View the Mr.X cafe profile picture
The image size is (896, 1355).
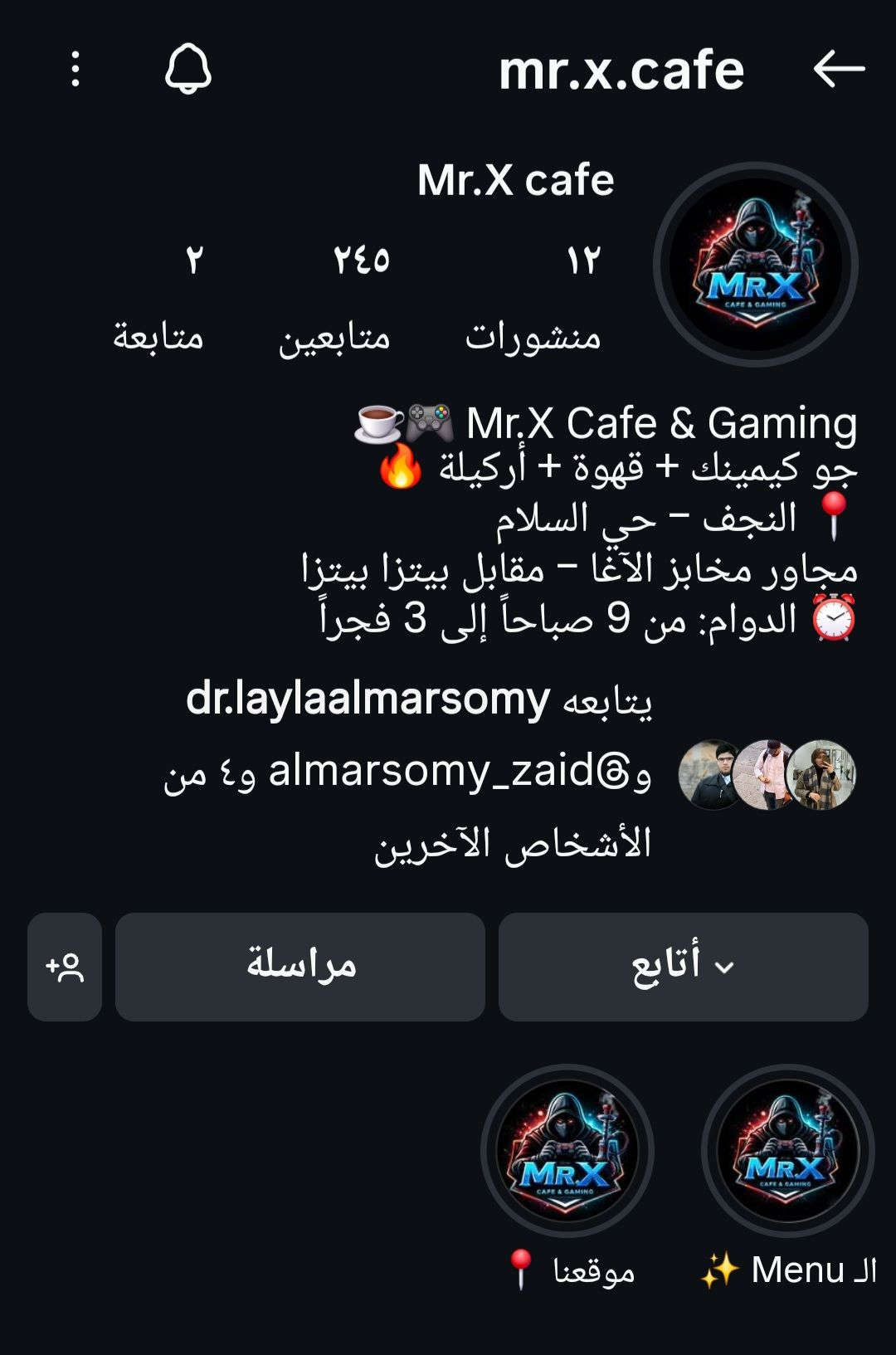(755, 265)
